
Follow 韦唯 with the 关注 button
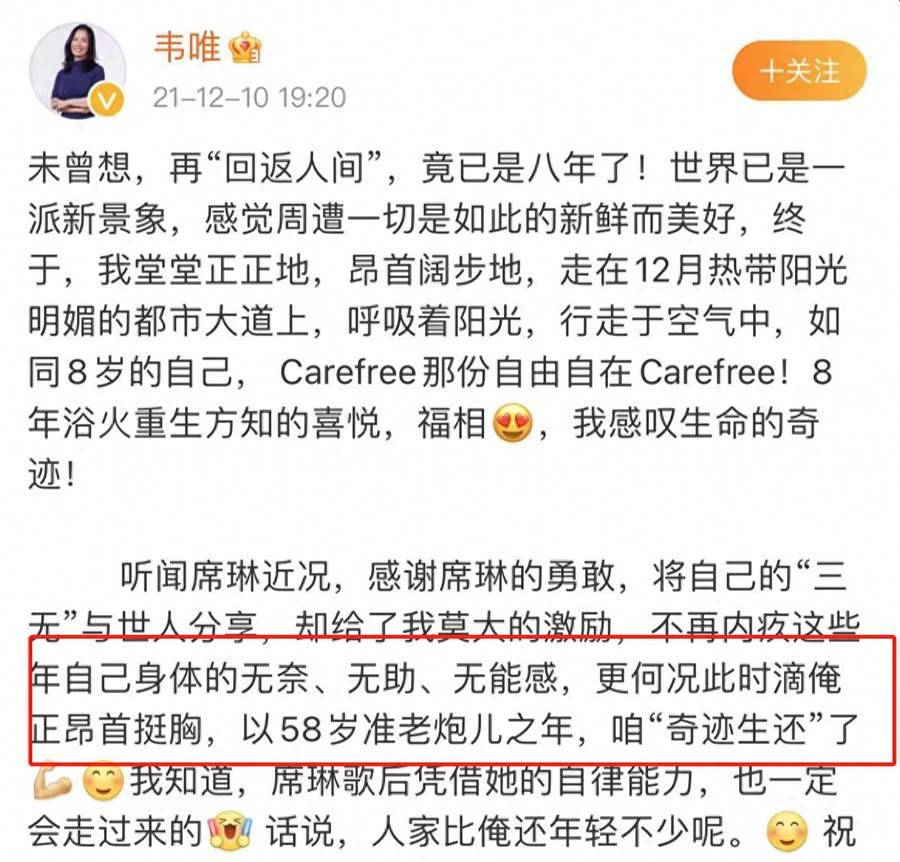coord(799,71)
